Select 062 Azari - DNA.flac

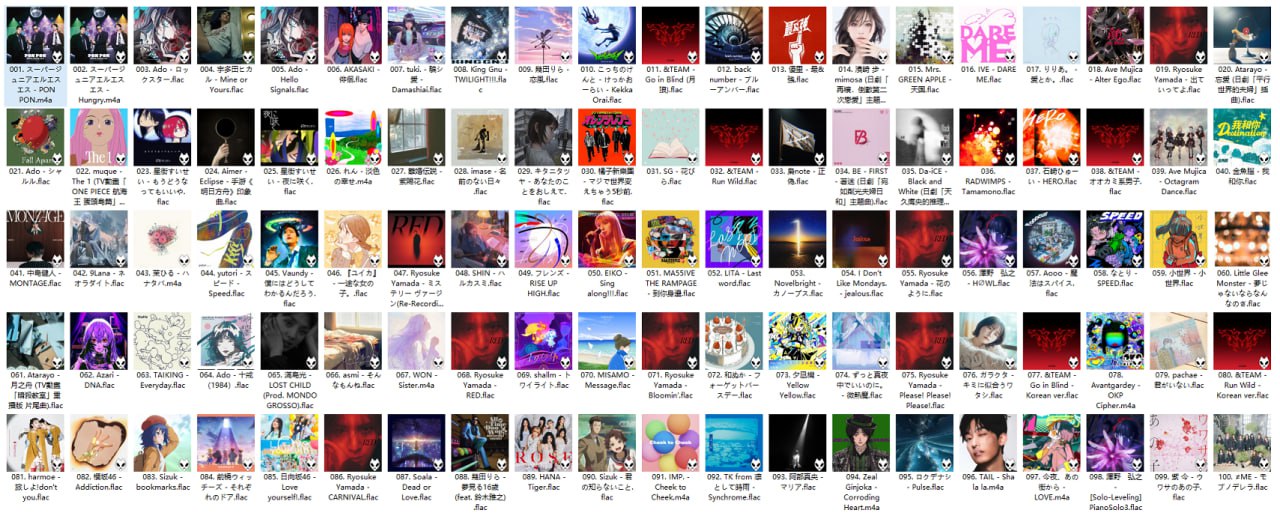click(98, 341)
